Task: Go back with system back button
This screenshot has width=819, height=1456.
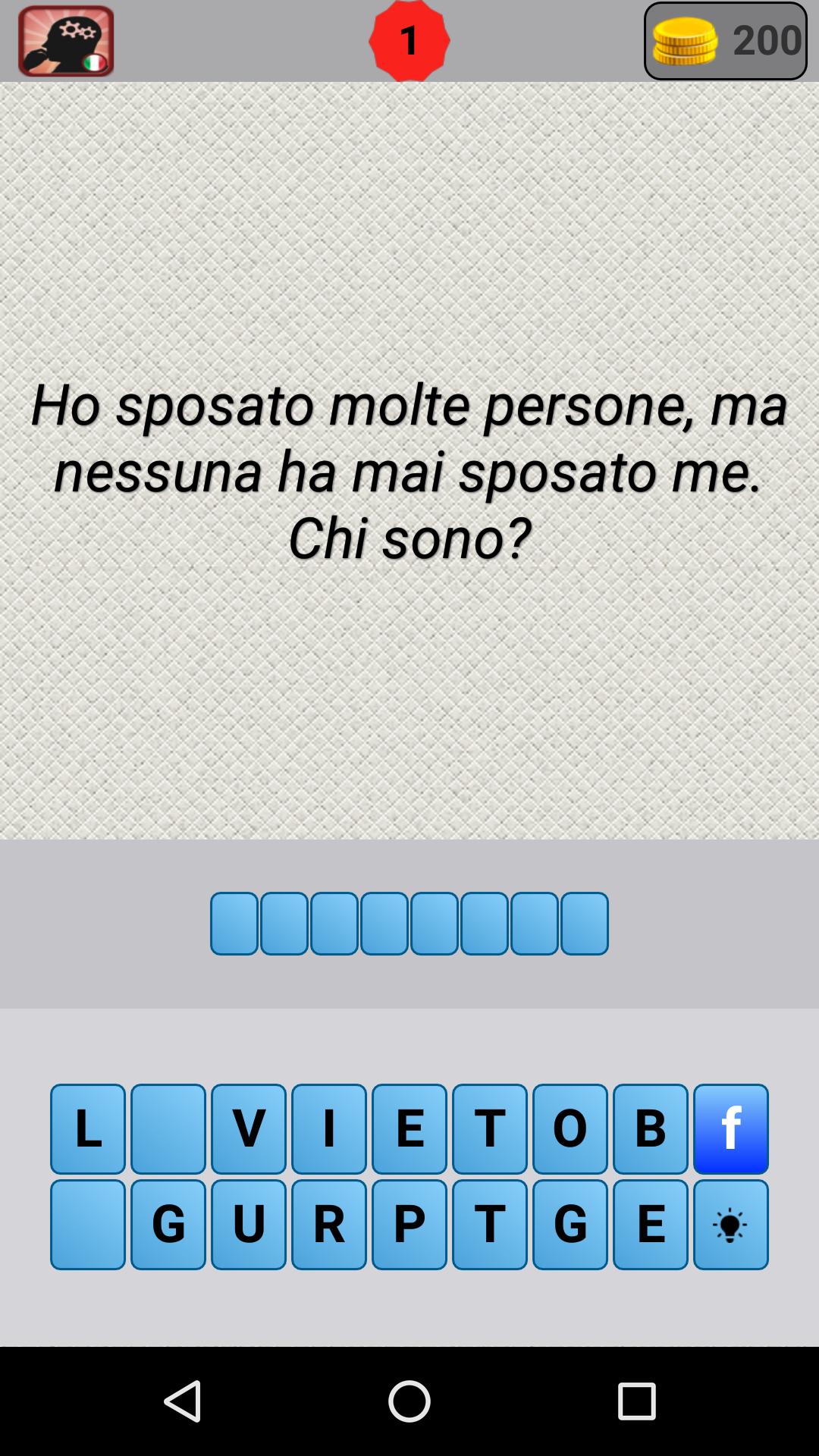Action: pos(182,1401)
